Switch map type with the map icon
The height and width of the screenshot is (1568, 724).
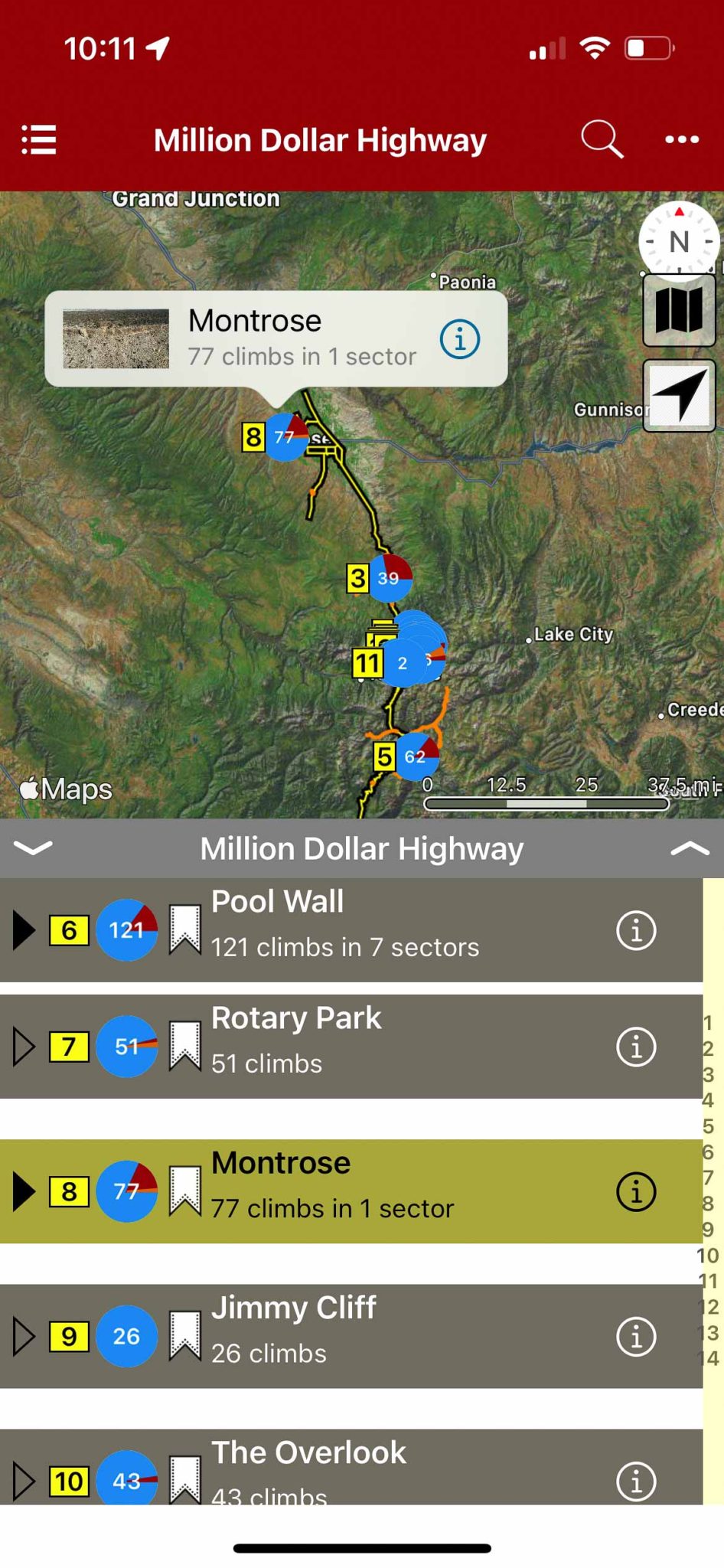tap(679, 310)
